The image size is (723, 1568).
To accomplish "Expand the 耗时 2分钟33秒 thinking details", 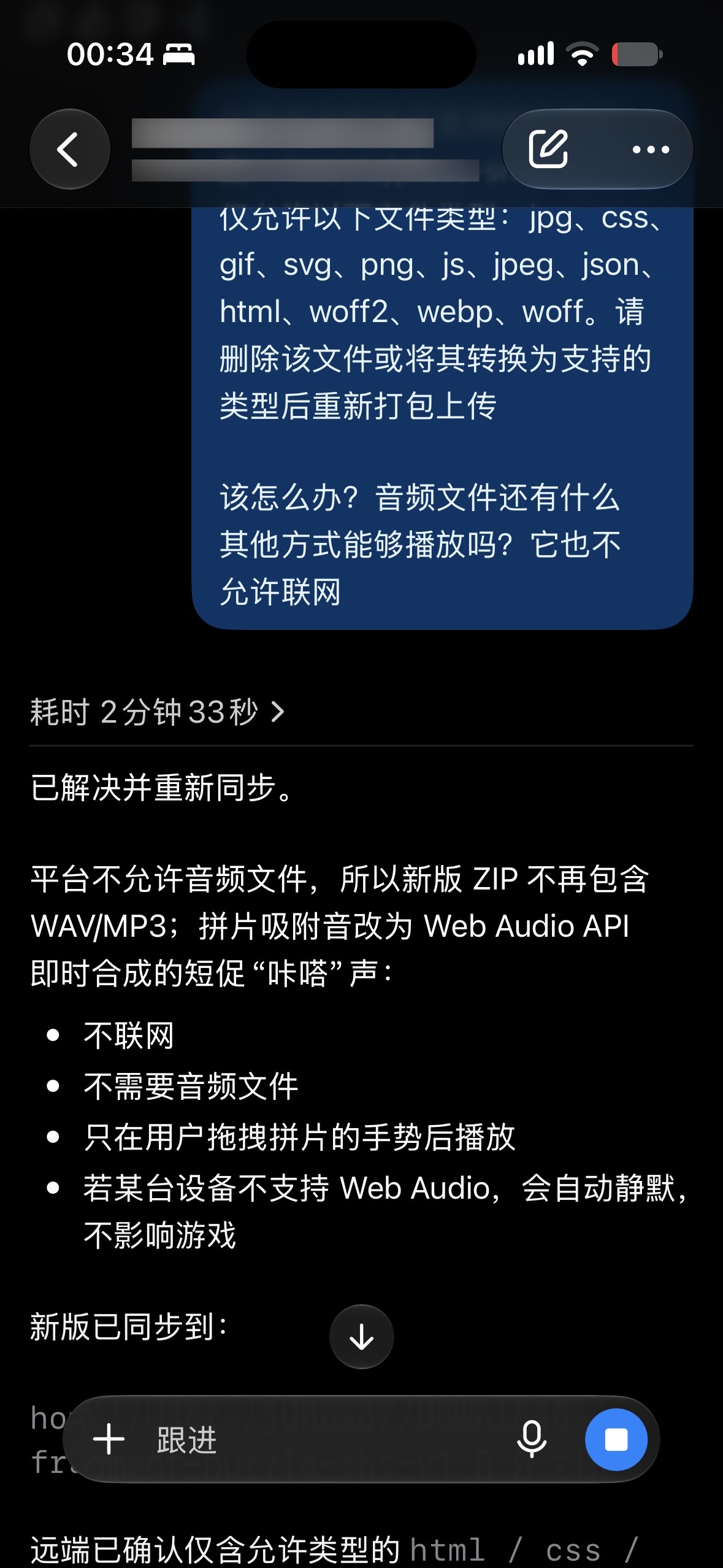I will [158, 712].
